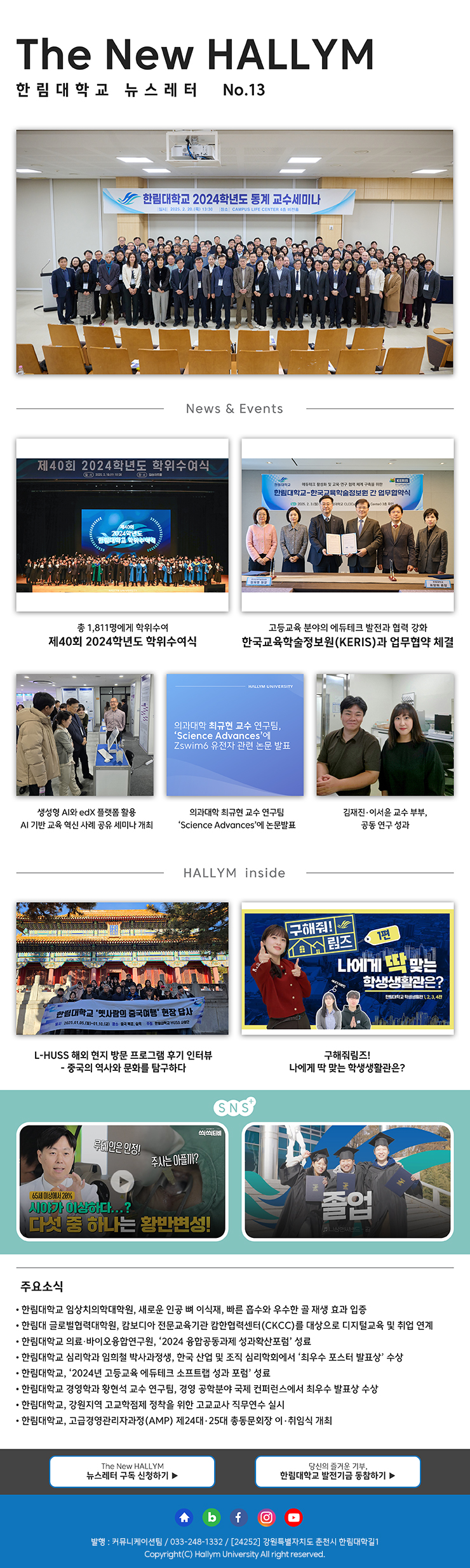Image resolution: width=470 pixels, height=1568 pixels.
Task: View the 생성형 AI와 edX 세미나 story
Action: pyautogui.click(x=85, y=735)
